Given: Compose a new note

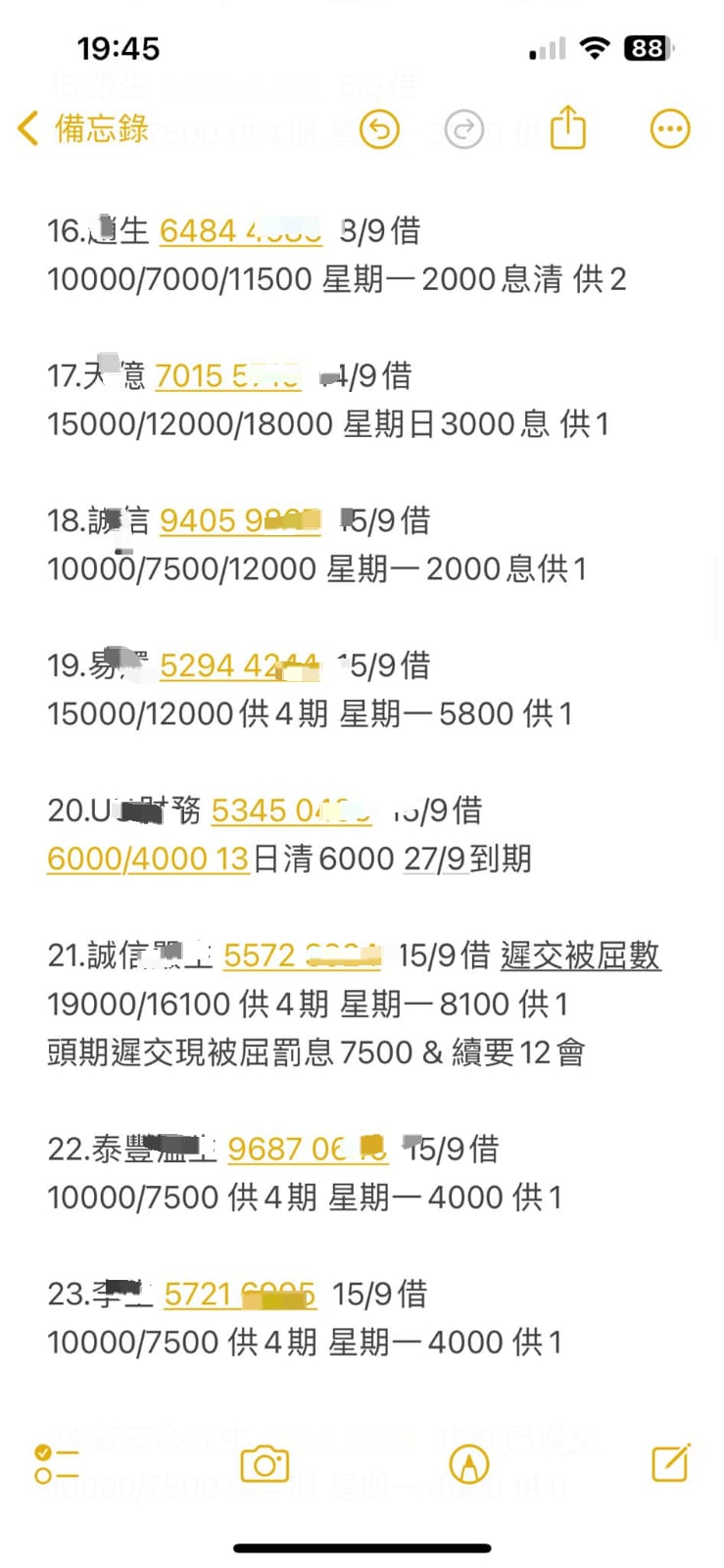Looking at the screenshot, I should point(671,1464).
